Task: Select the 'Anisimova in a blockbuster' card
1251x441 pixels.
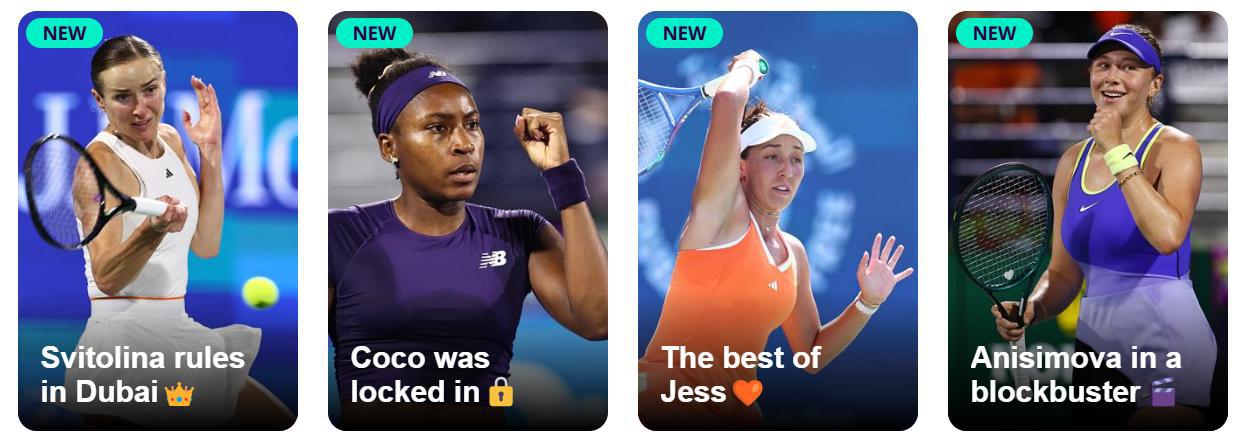Action: click(1087, 221)
